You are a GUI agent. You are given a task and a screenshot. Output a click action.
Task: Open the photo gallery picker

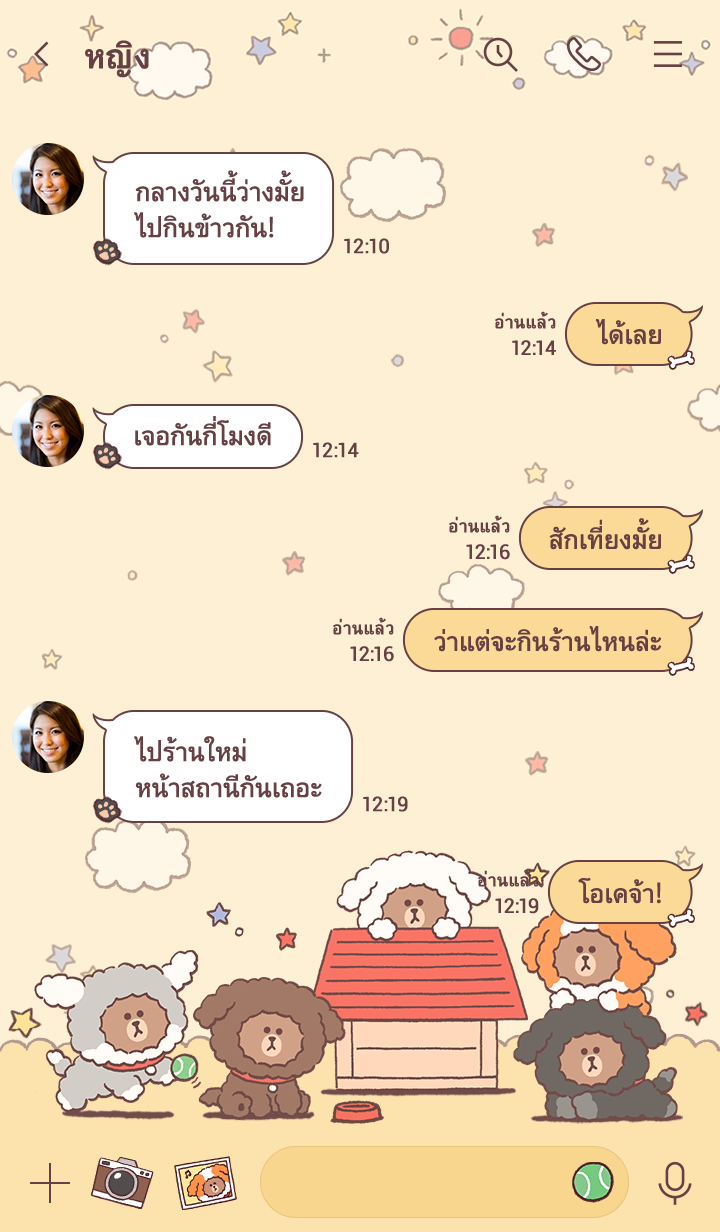pos(205,1183)
